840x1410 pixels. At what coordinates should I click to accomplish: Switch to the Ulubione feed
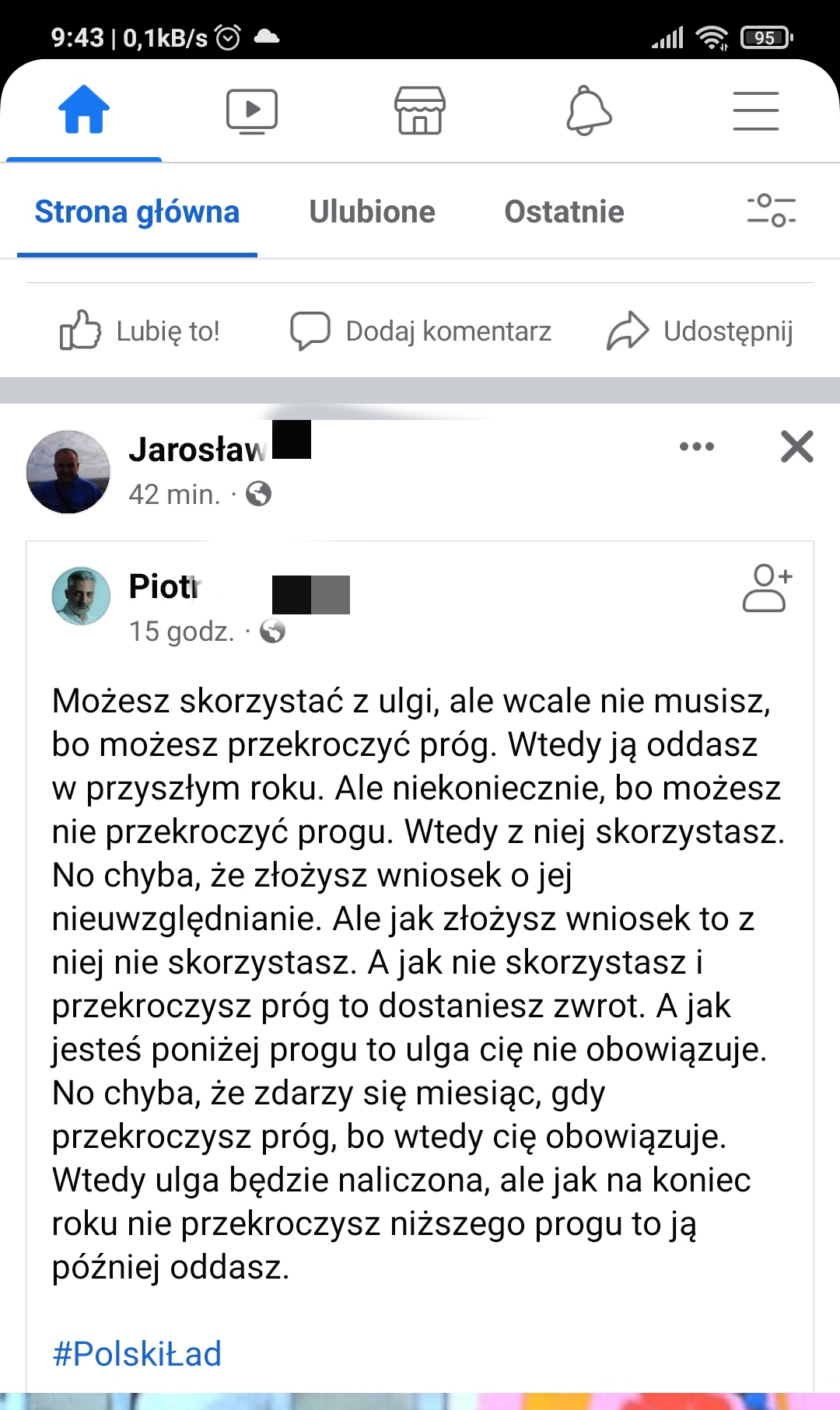tap(372, 212)
